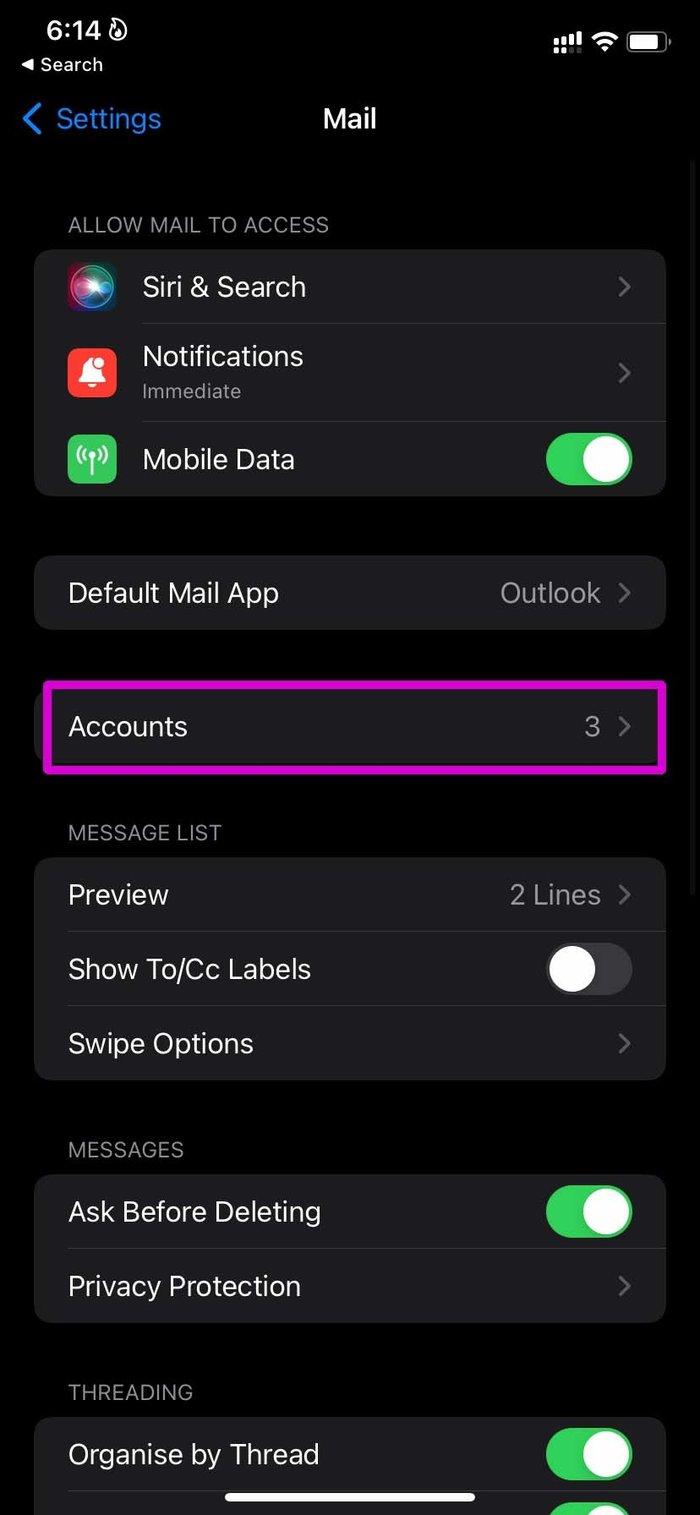Disable Ask Before Deleting
The image size is (700, 1515).
(x=588, y=1212)
